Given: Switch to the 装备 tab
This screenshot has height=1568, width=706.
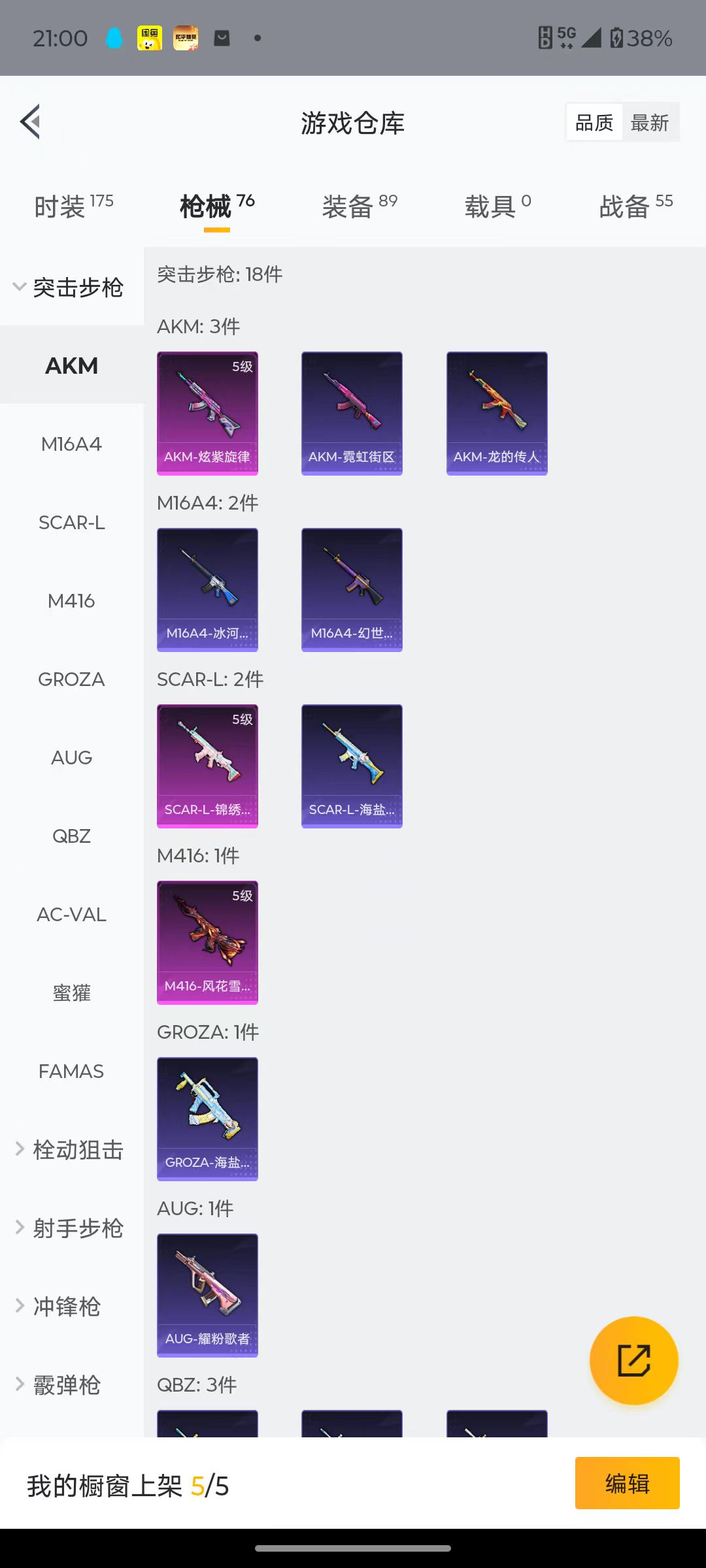Looking at the screenshot, I should point(360,206).
